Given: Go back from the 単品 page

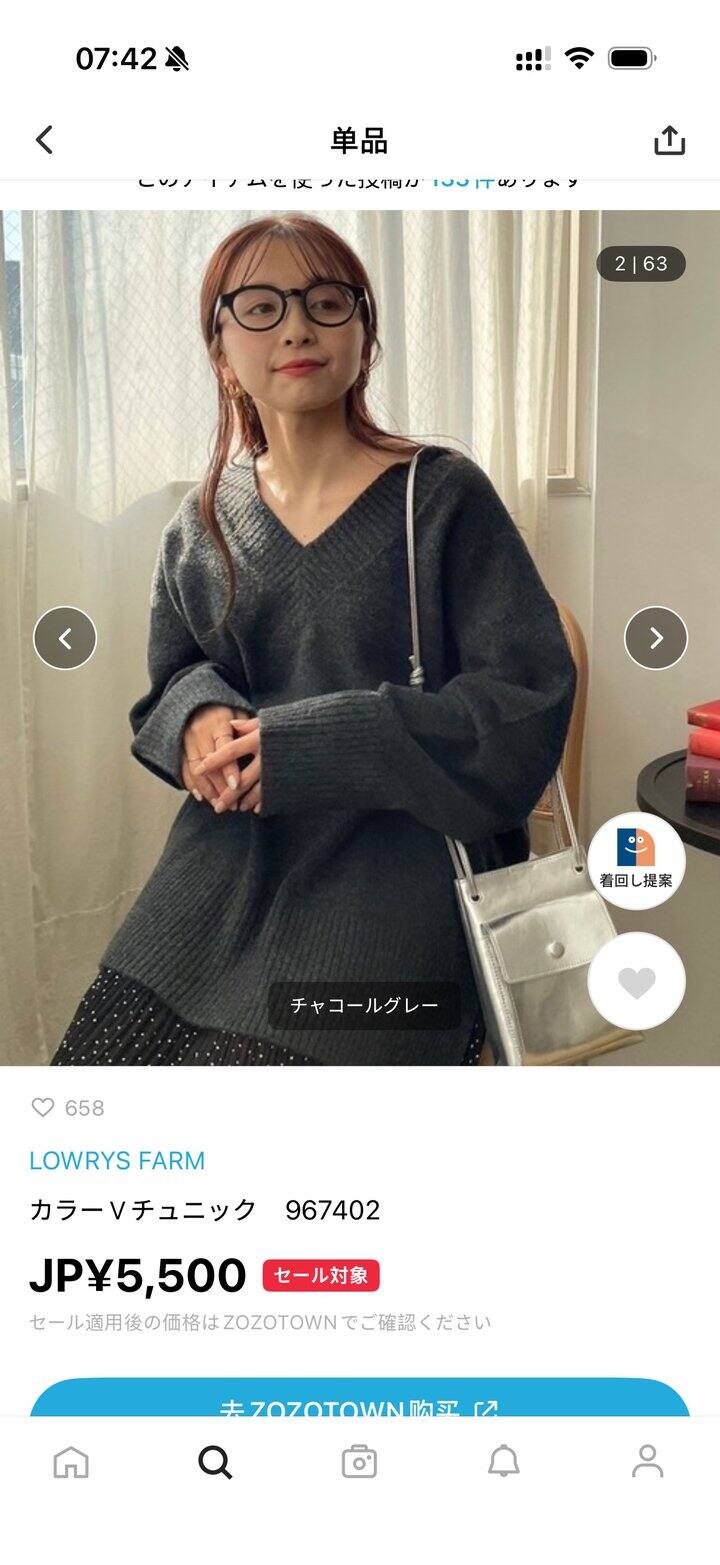Looking at the screenshot, I should 44,140.
